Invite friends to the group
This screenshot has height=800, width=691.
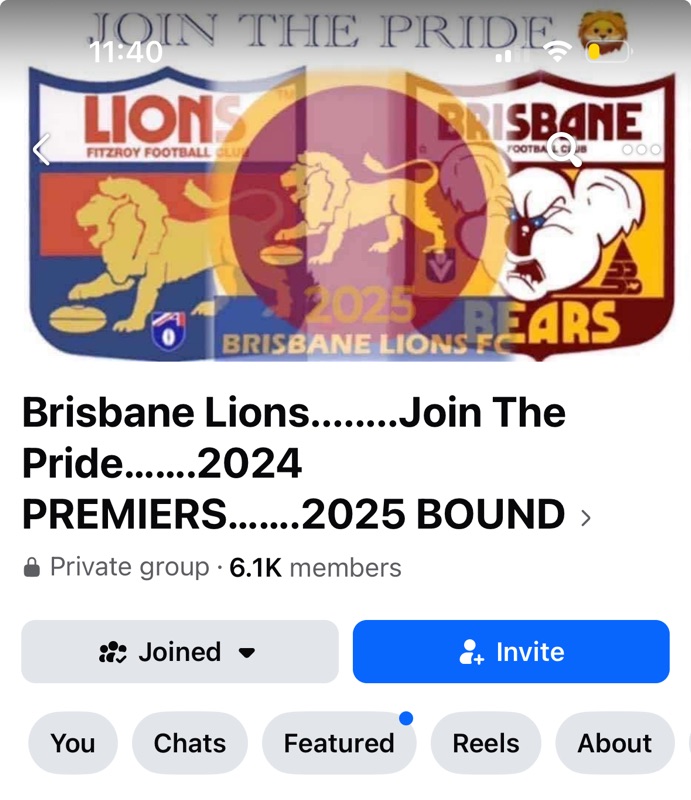pyautogui.click(x=511, y=652)
